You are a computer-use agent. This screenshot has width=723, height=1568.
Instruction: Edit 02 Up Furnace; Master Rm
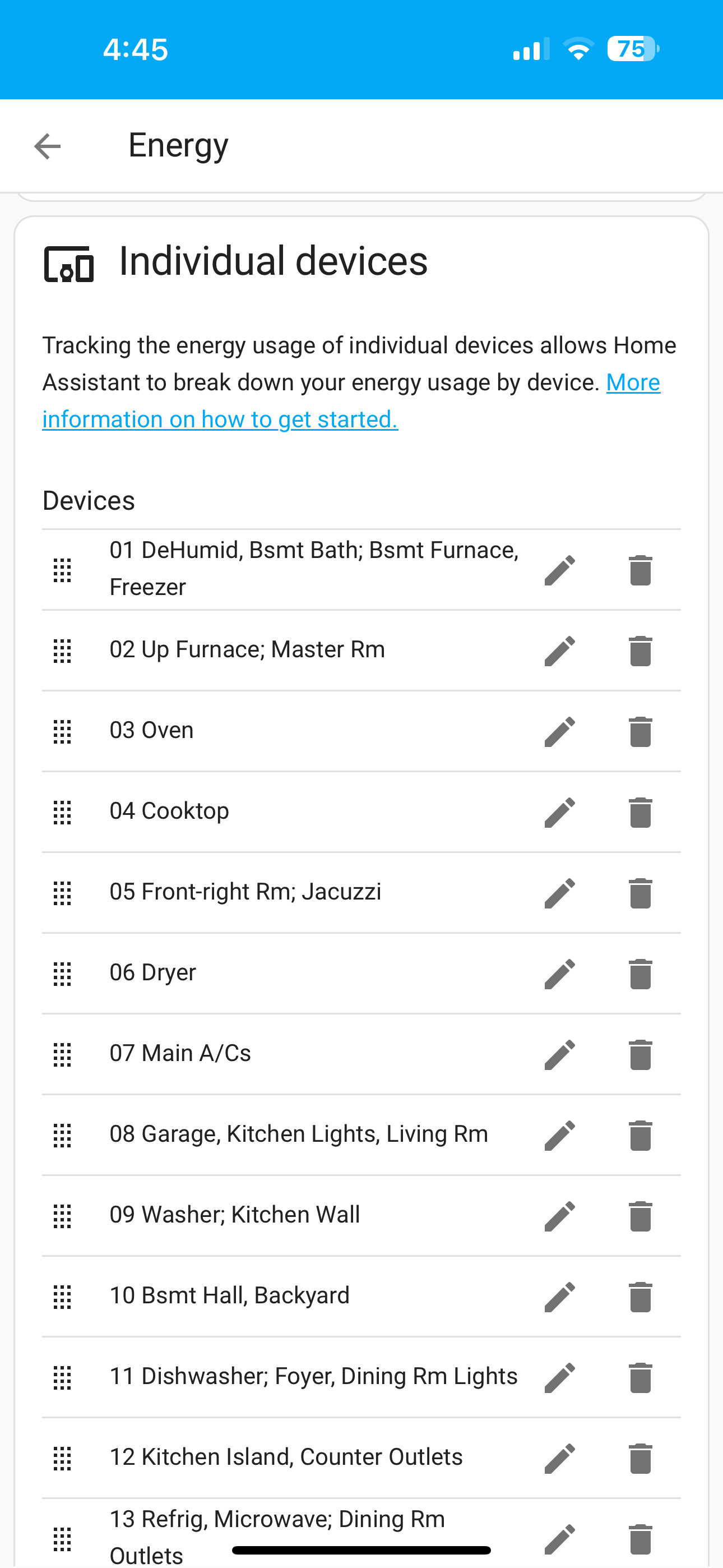click(x=560, y=651)
